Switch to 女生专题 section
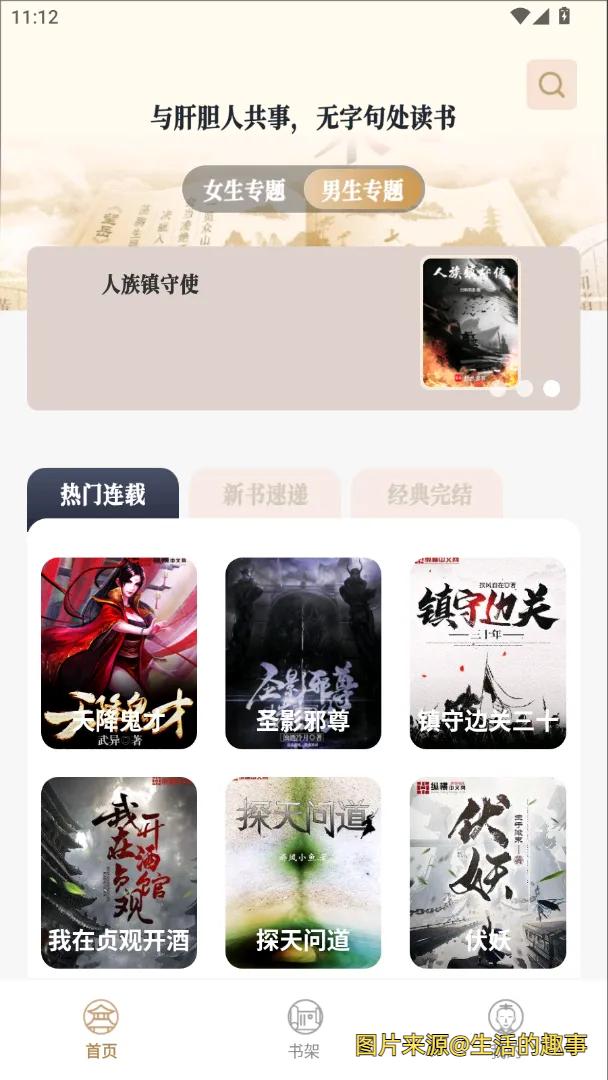The image size is (608, 1080). click(244, 190)
